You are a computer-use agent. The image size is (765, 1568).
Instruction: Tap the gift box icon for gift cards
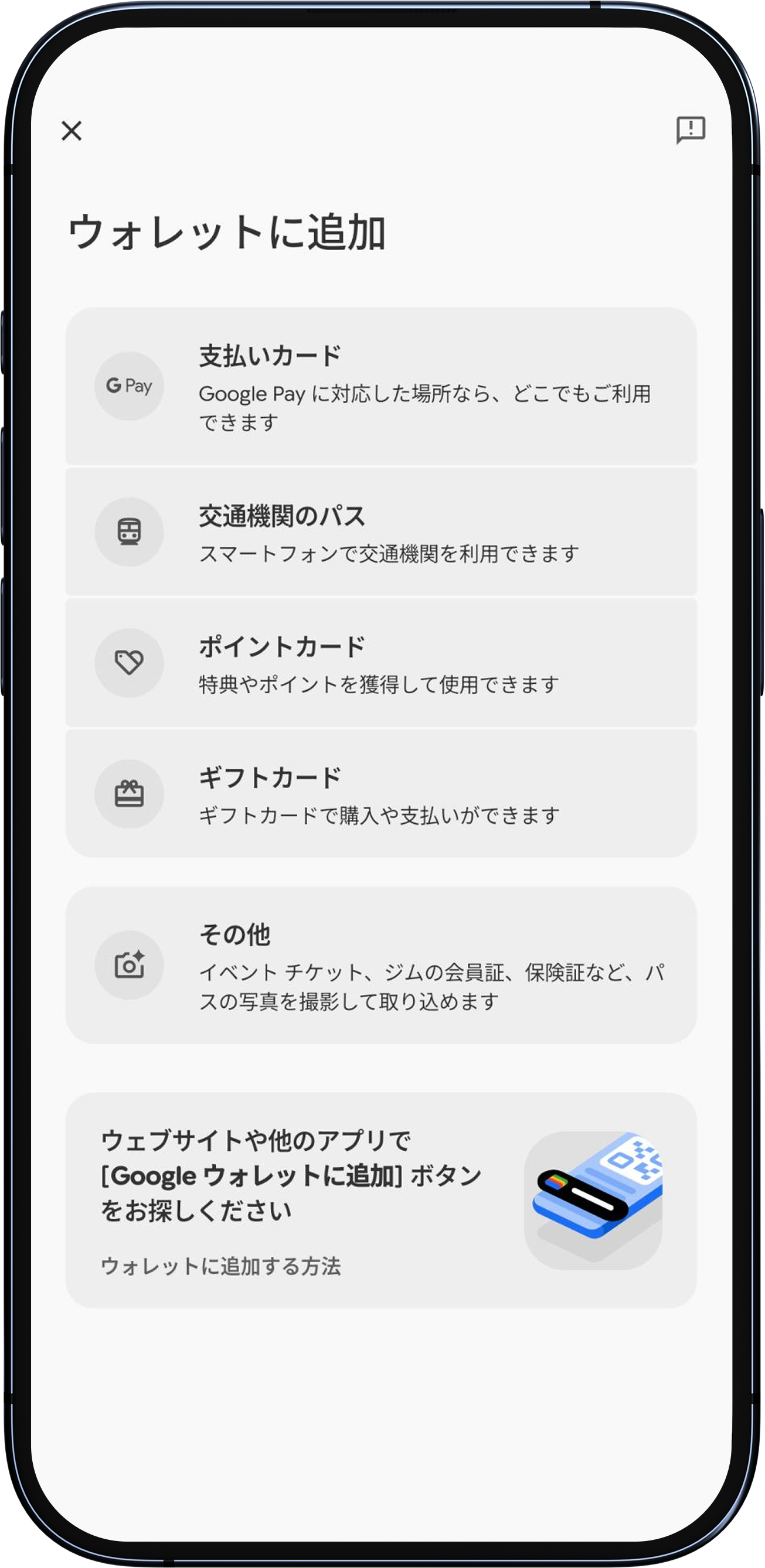pyautogui.click(x=128, y=793)
